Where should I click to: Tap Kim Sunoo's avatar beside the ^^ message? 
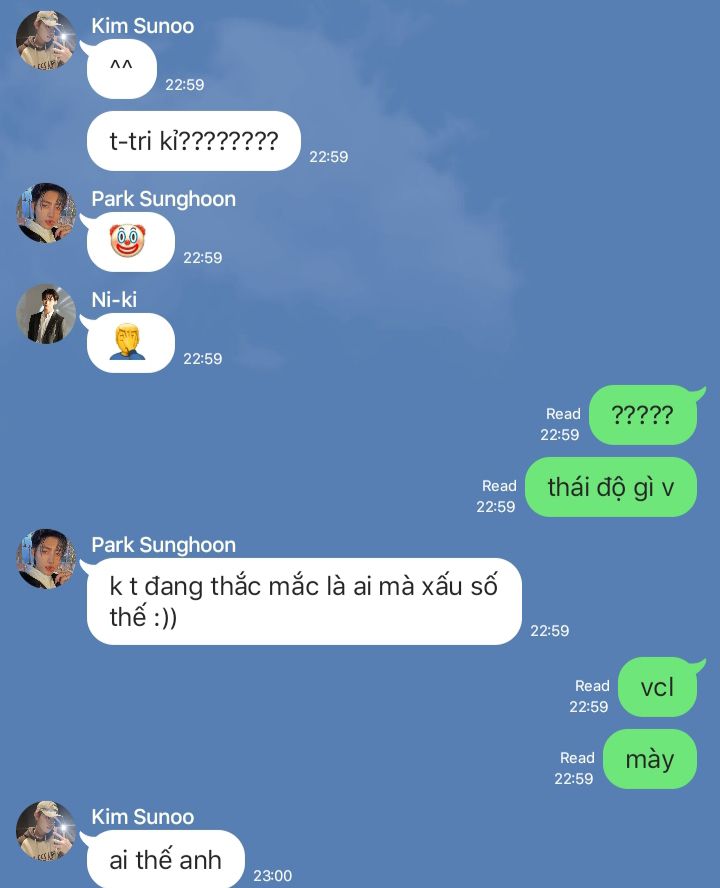[46, 40]
